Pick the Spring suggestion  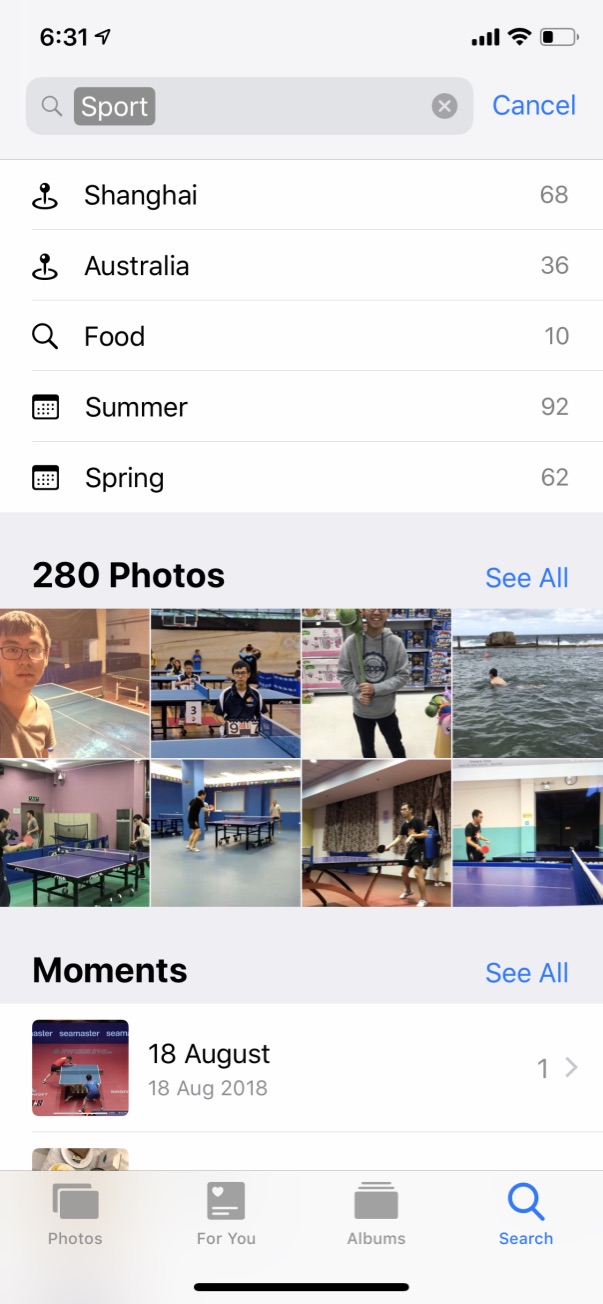pos(300,478)
